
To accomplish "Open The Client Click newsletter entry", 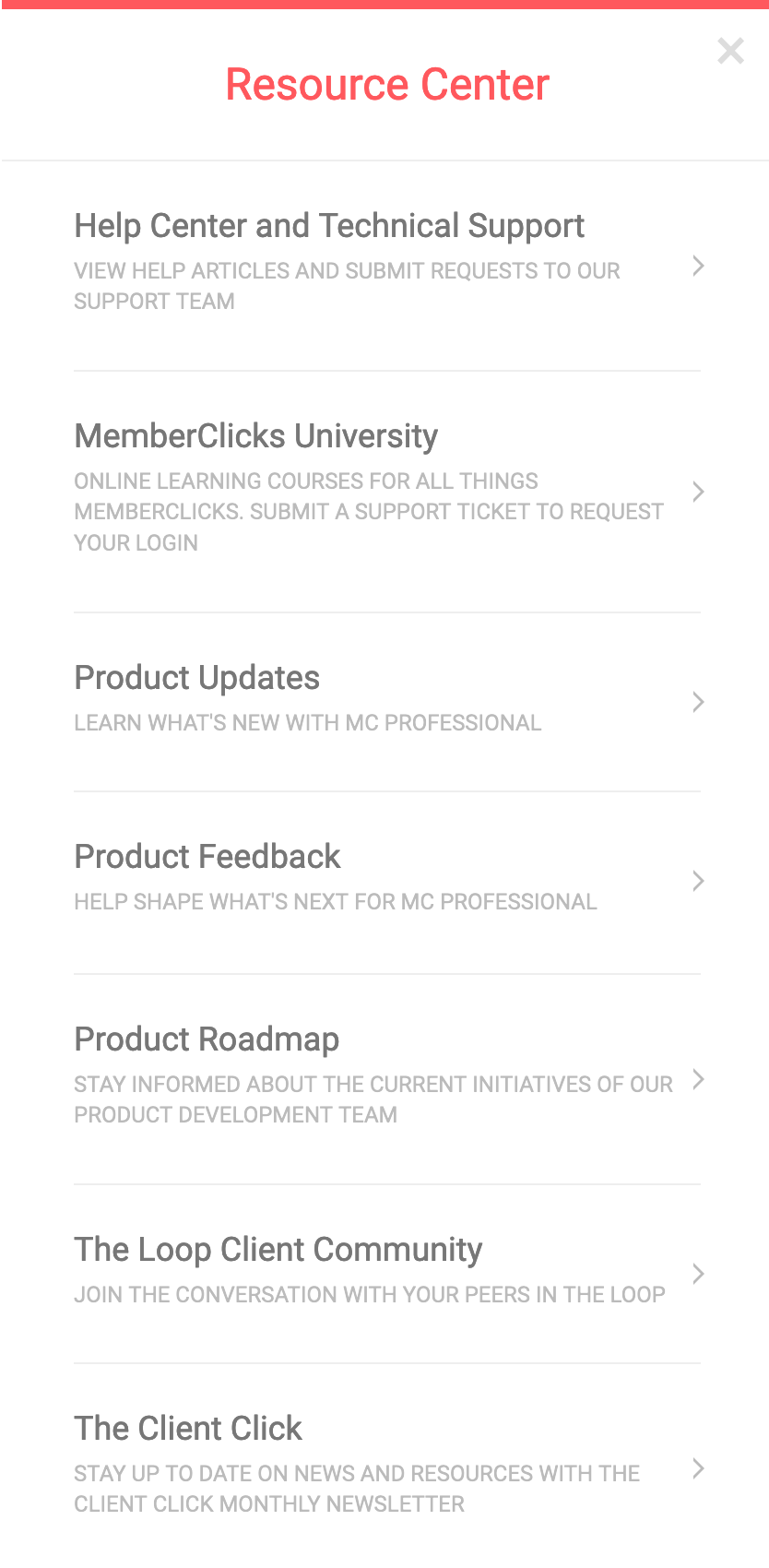I will coord(187,1428).
